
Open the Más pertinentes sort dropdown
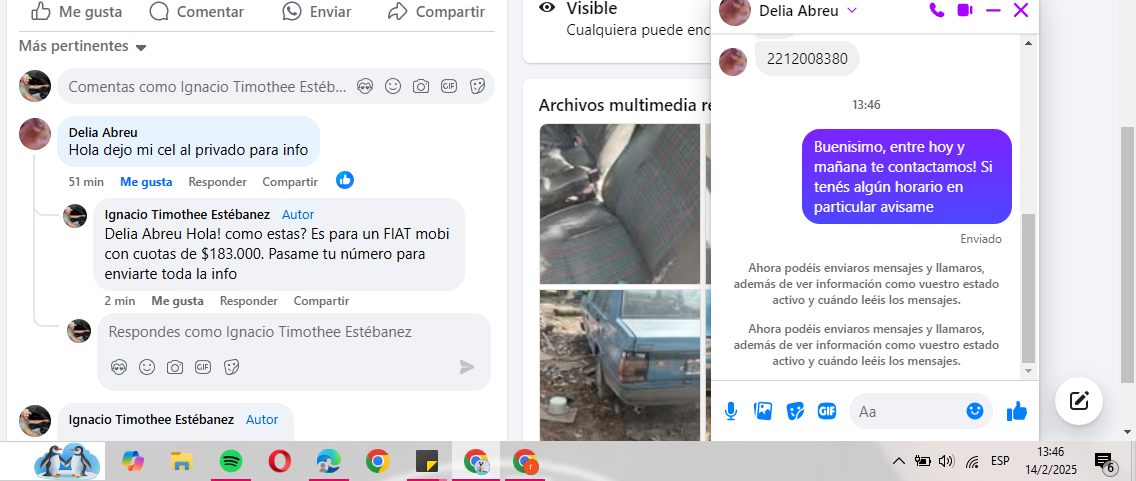[83, 47]
